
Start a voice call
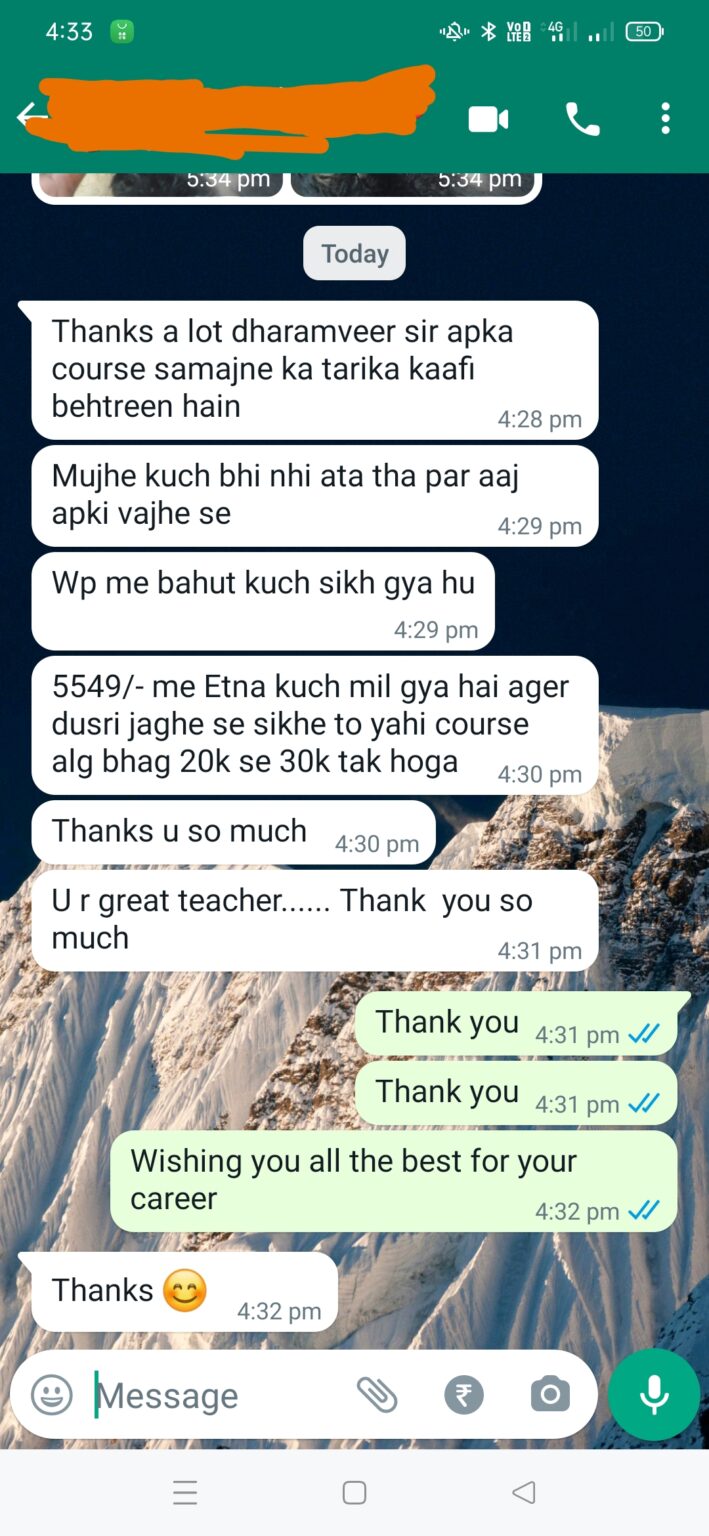click(x=582, y=120)
